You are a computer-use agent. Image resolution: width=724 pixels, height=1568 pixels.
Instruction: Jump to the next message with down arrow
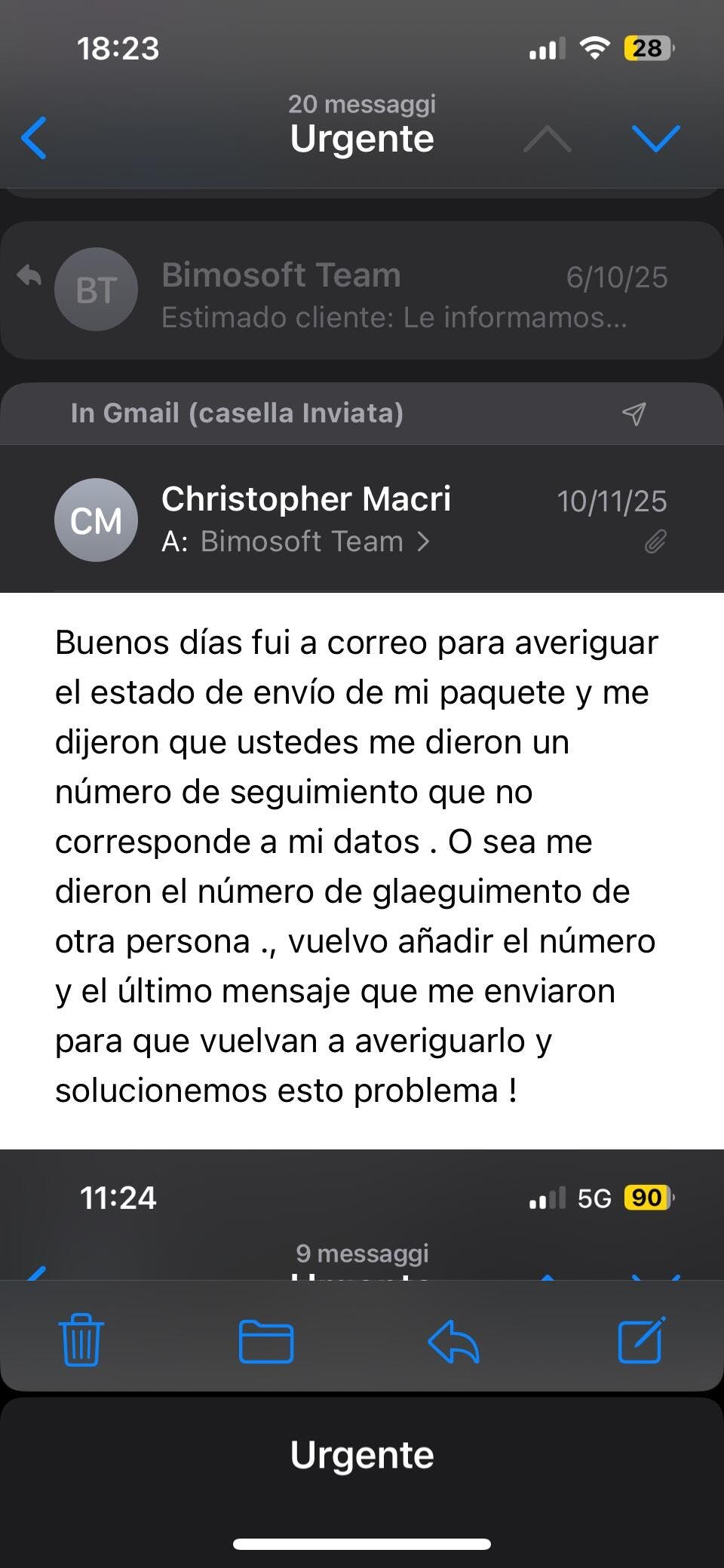(655, 138)
